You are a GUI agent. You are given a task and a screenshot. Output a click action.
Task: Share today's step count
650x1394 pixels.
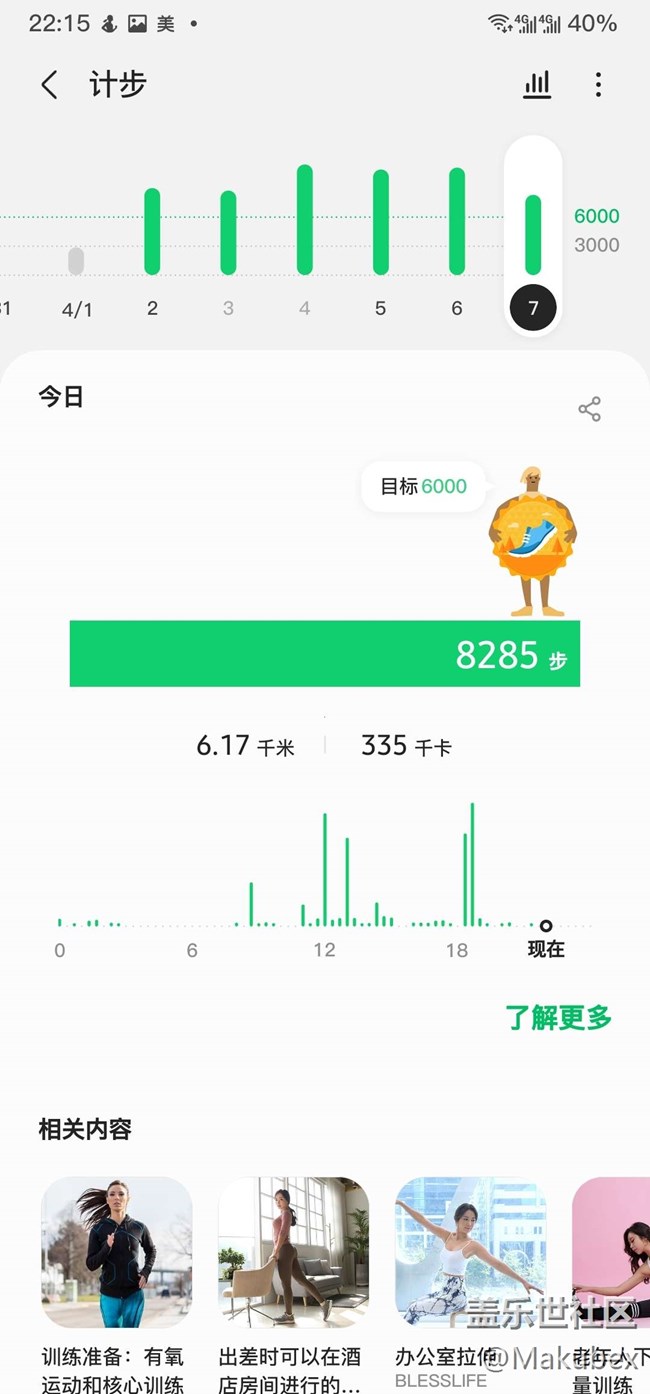click(x=589, y=409)
